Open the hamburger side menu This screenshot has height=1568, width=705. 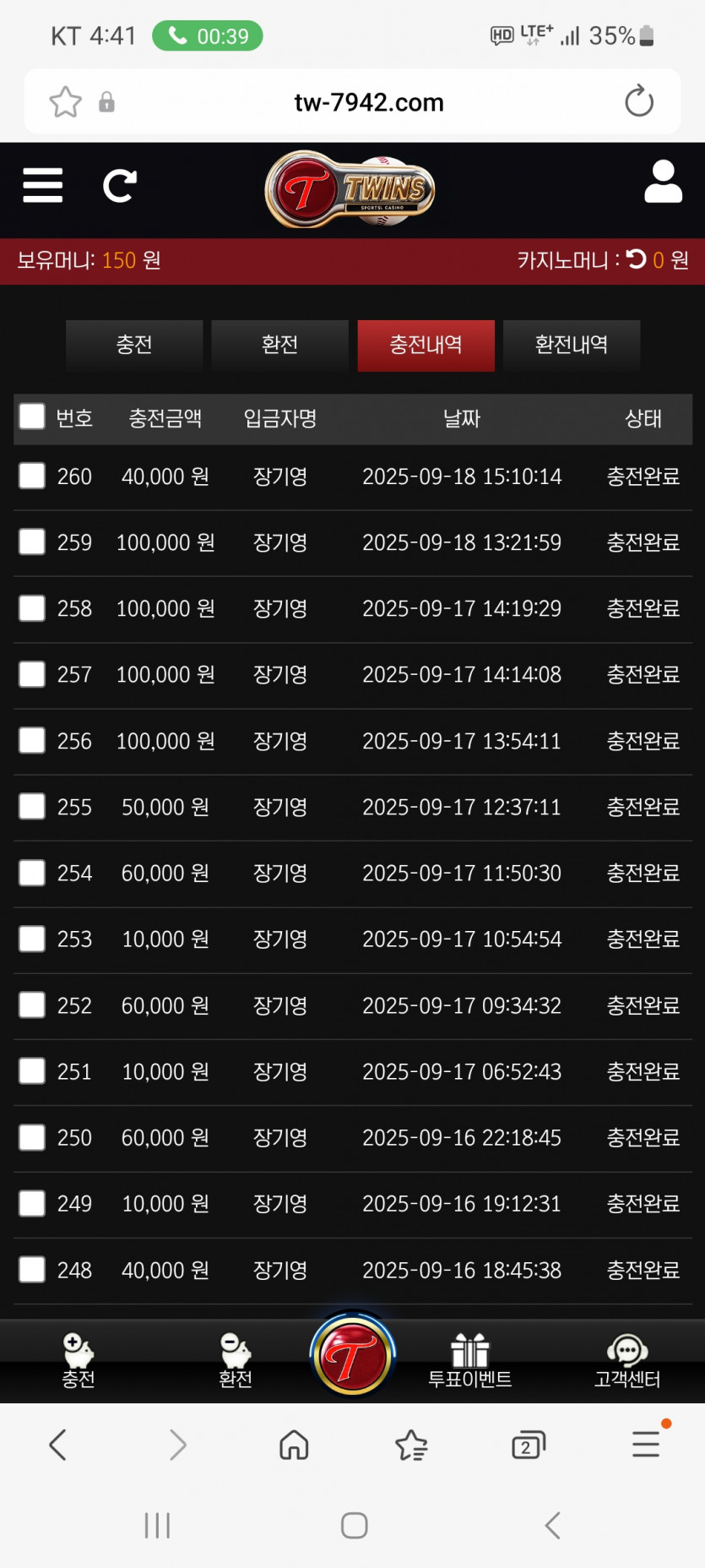click(x=43, y=185)
